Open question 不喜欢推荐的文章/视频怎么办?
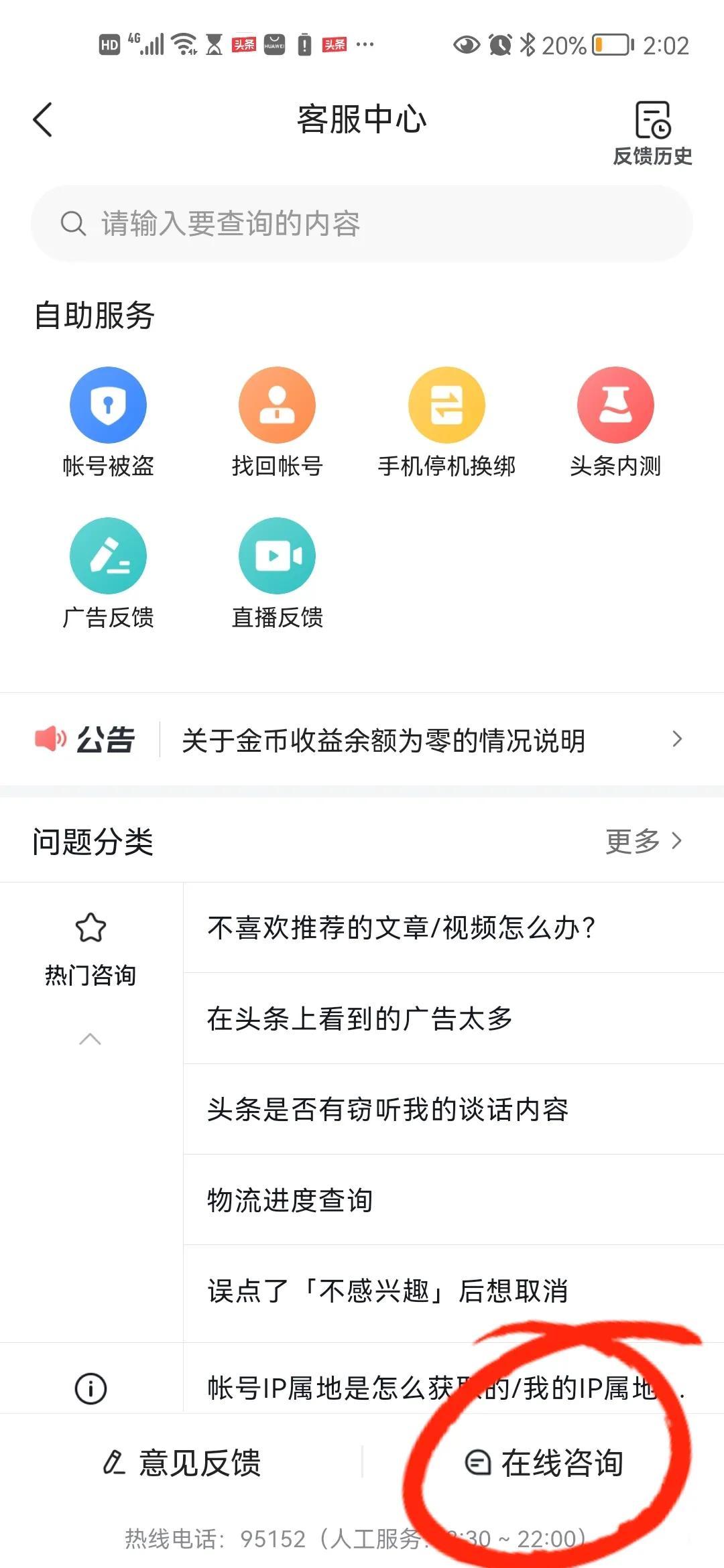 click(454, 927)
